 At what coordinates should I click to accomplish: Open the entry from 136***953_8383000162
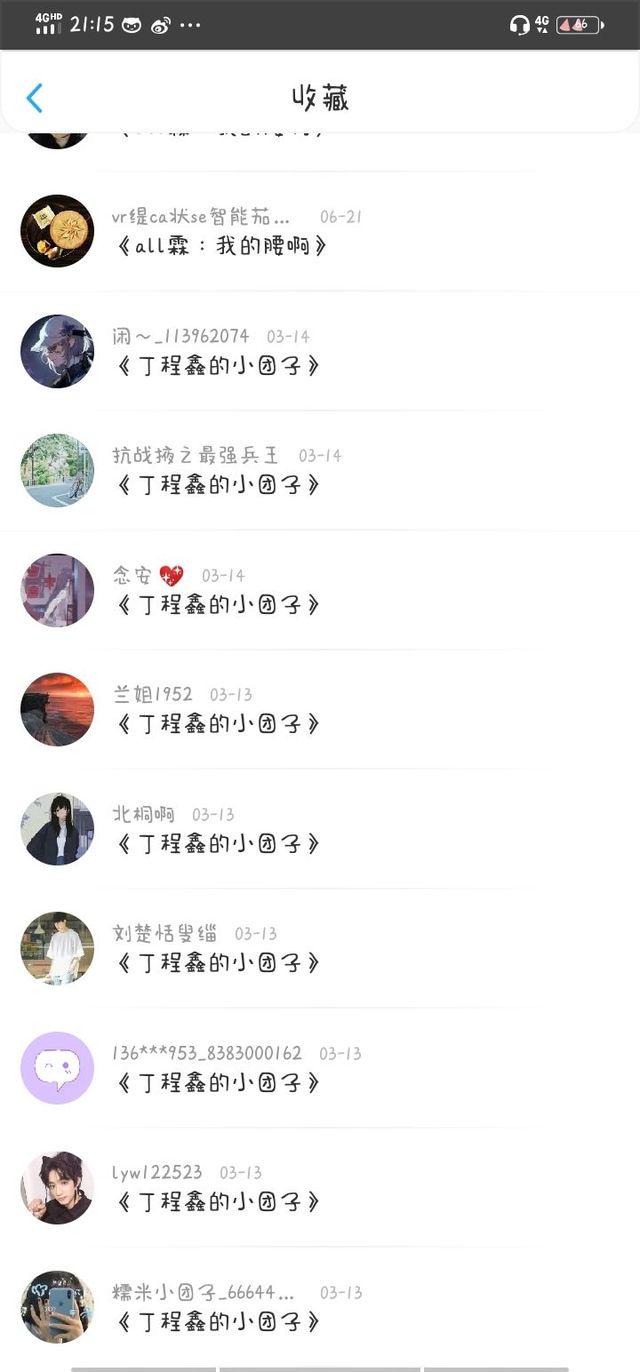[219, 1082]
